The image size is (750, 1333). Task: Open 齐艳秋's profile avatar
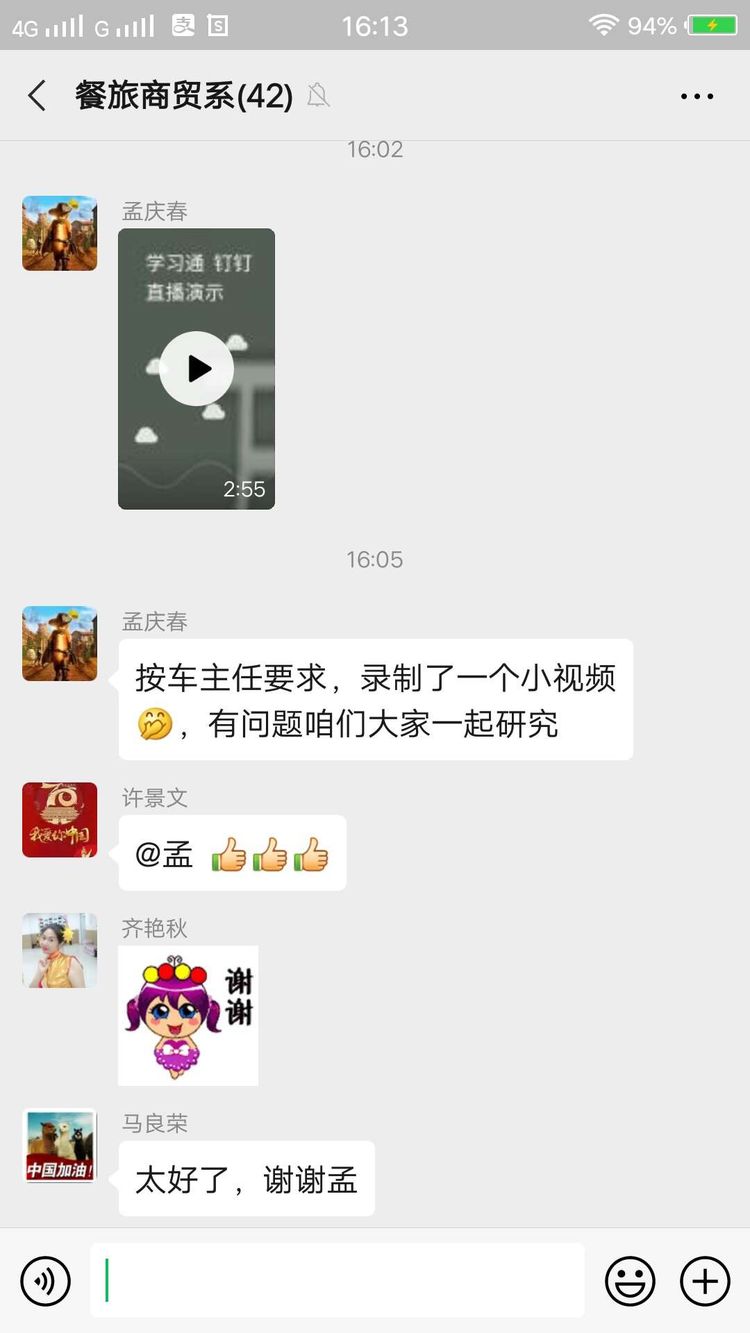60,950
